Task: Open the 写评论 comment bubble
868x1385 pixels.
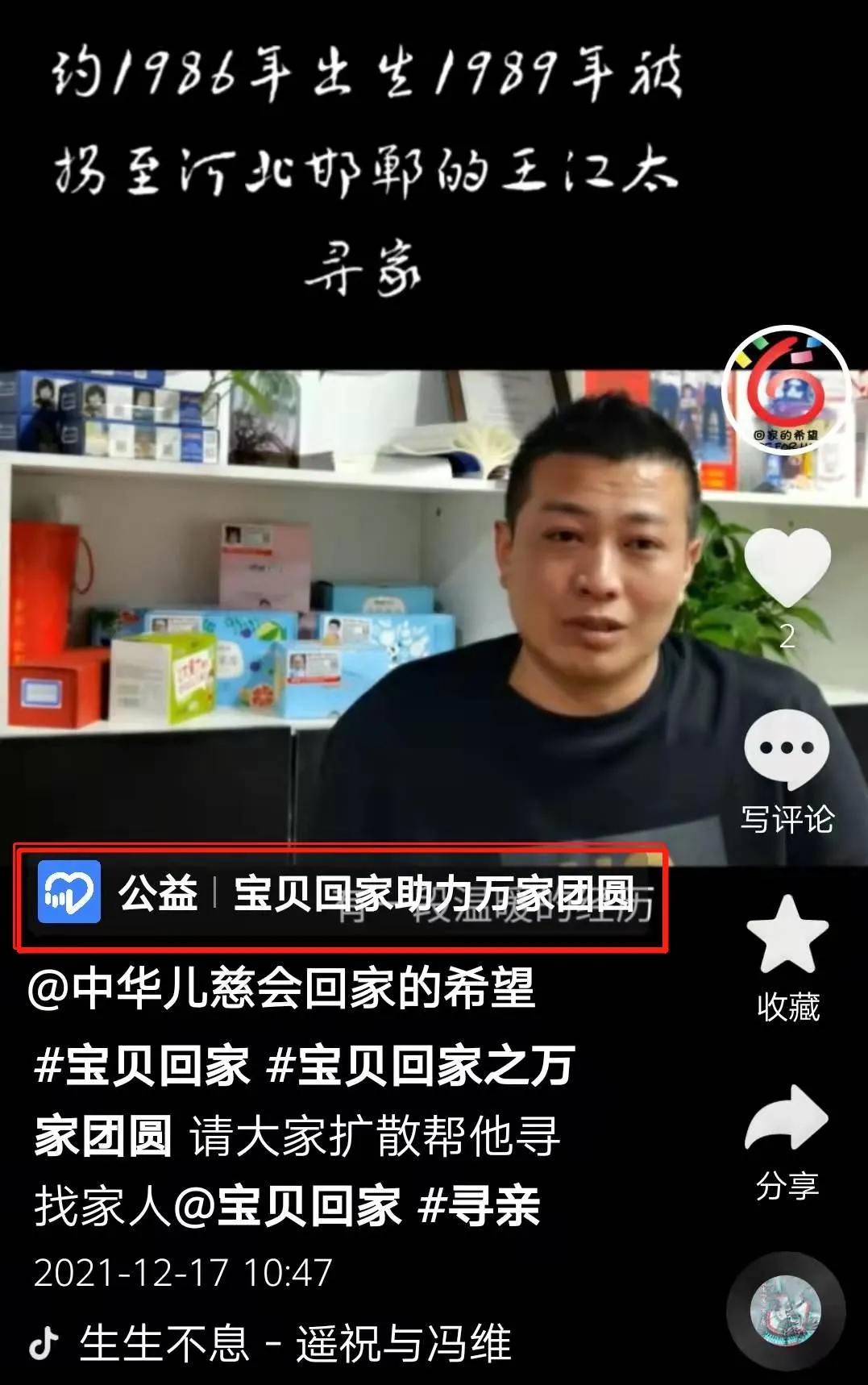Action: click(x=787, y=751)
